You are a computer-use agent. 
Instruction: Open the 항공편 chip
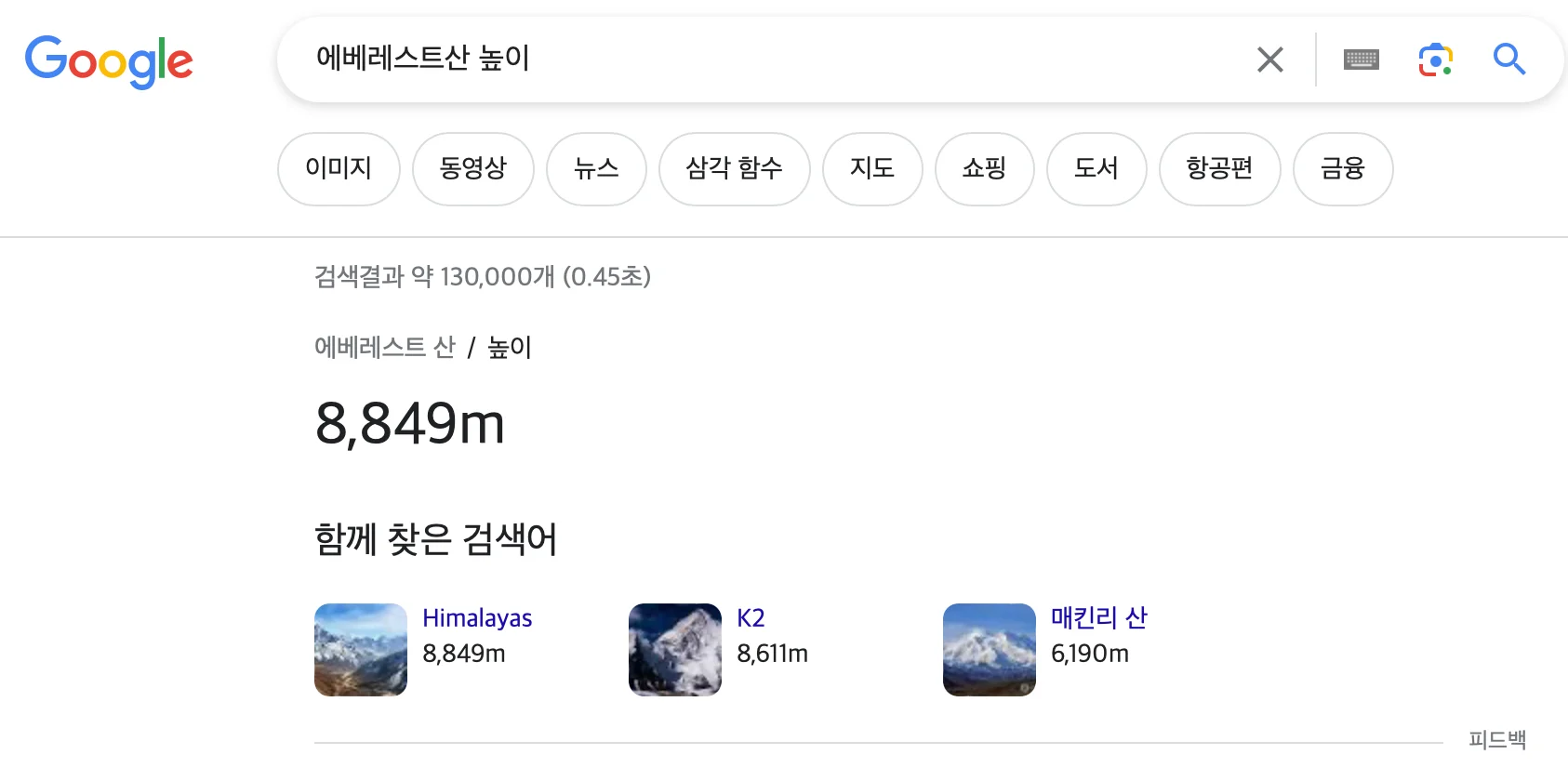coord(1219,168)
